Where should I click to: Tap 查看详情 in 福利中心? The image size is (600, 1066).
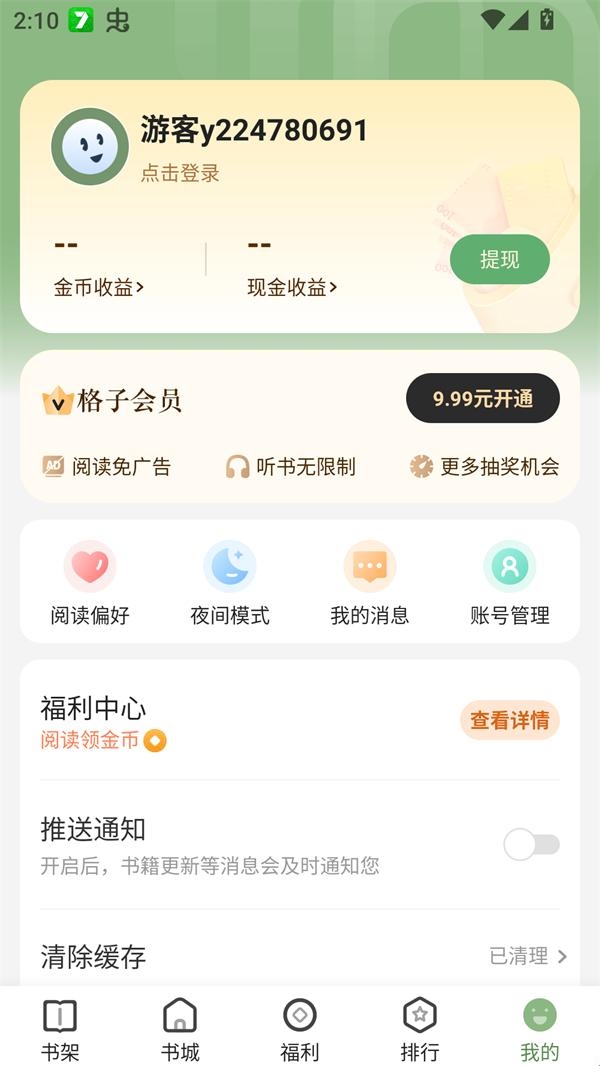coord(509,720)
